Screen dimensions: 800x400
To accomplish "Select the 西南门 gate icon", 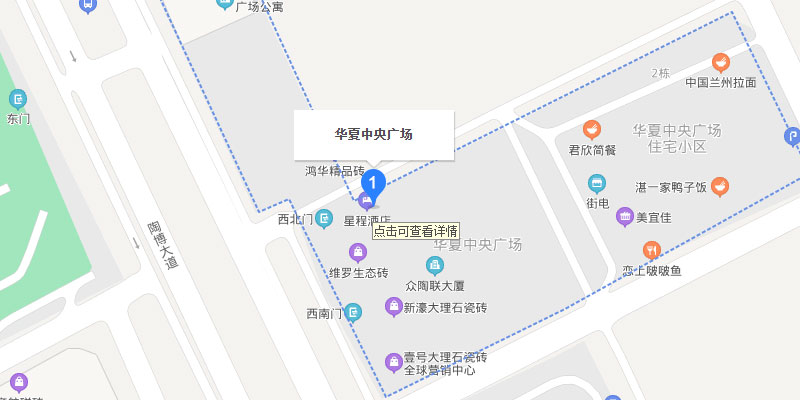I will (354, 313).
